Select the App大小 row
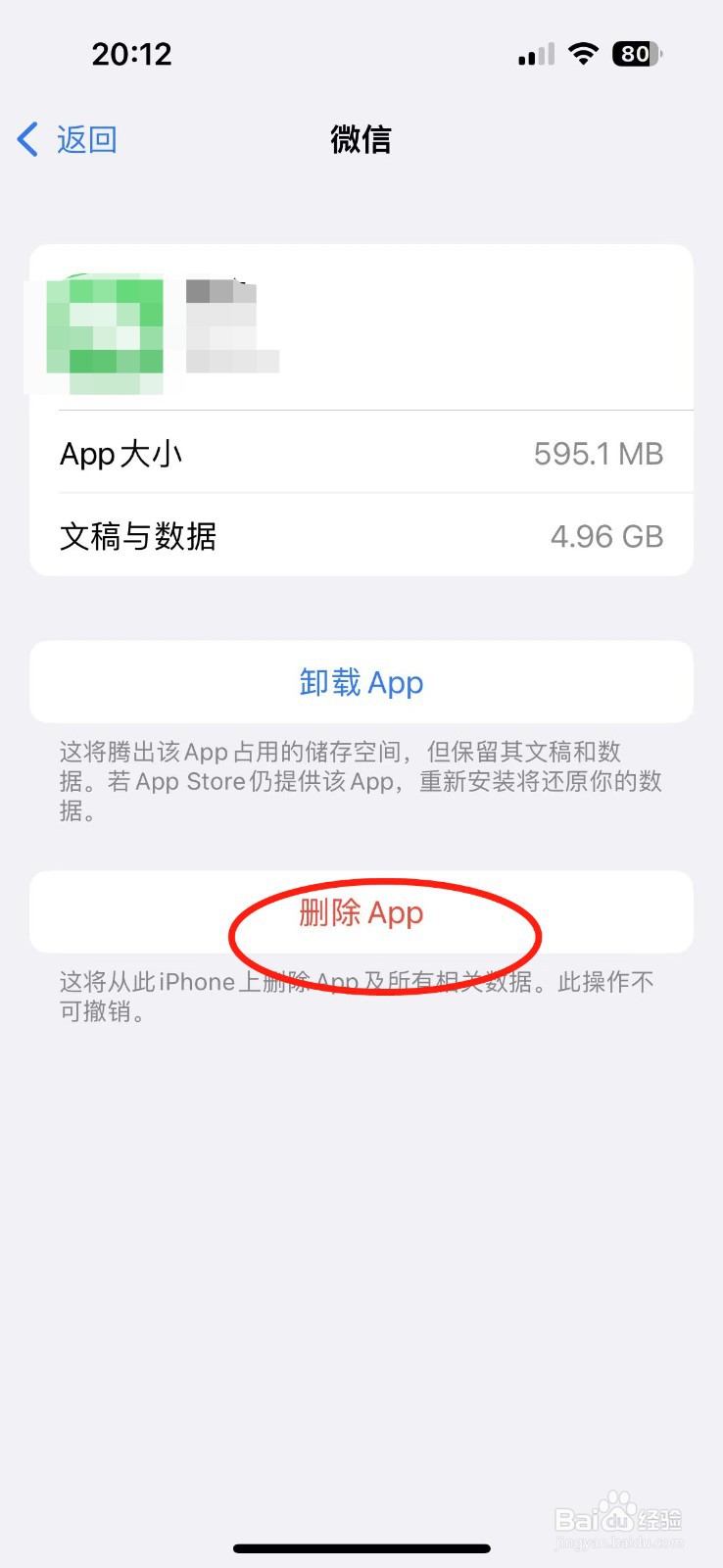Image resolution: width=723 pixels, height=1568 pixels. [121, 453]
